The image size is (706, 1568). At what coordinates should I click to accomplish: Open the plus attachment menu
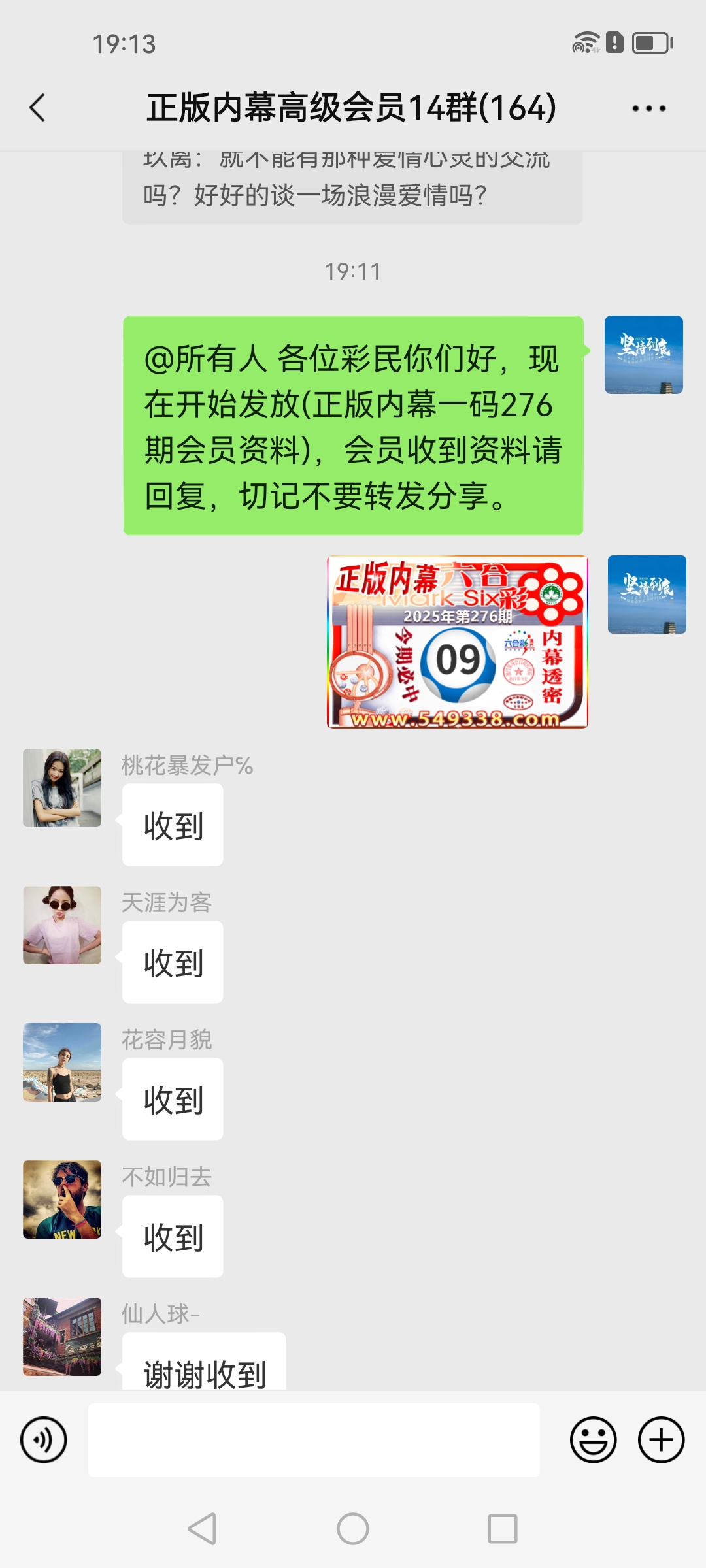point(661,1440)
